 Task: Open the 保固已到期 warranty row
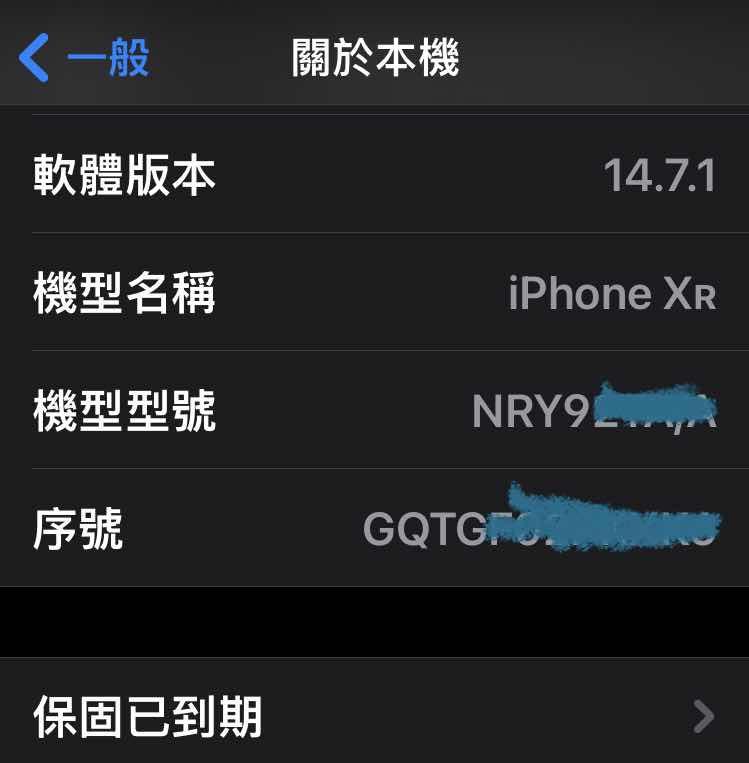coord(374,716)
